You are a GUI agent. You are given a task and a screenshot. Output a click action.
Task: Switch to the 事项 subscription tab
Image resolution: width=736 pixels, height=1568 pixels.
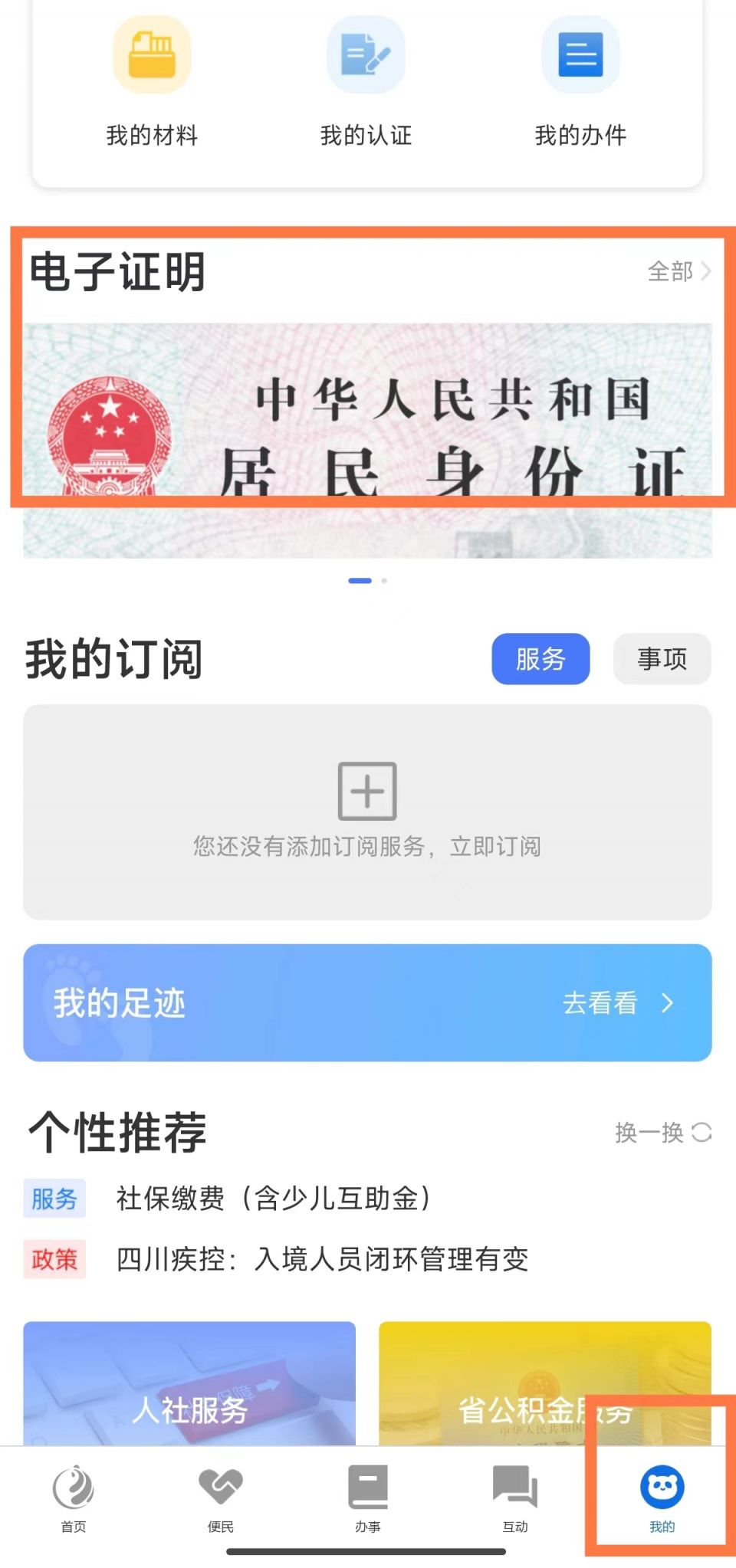pyautogui.click(x=662, y=659)
